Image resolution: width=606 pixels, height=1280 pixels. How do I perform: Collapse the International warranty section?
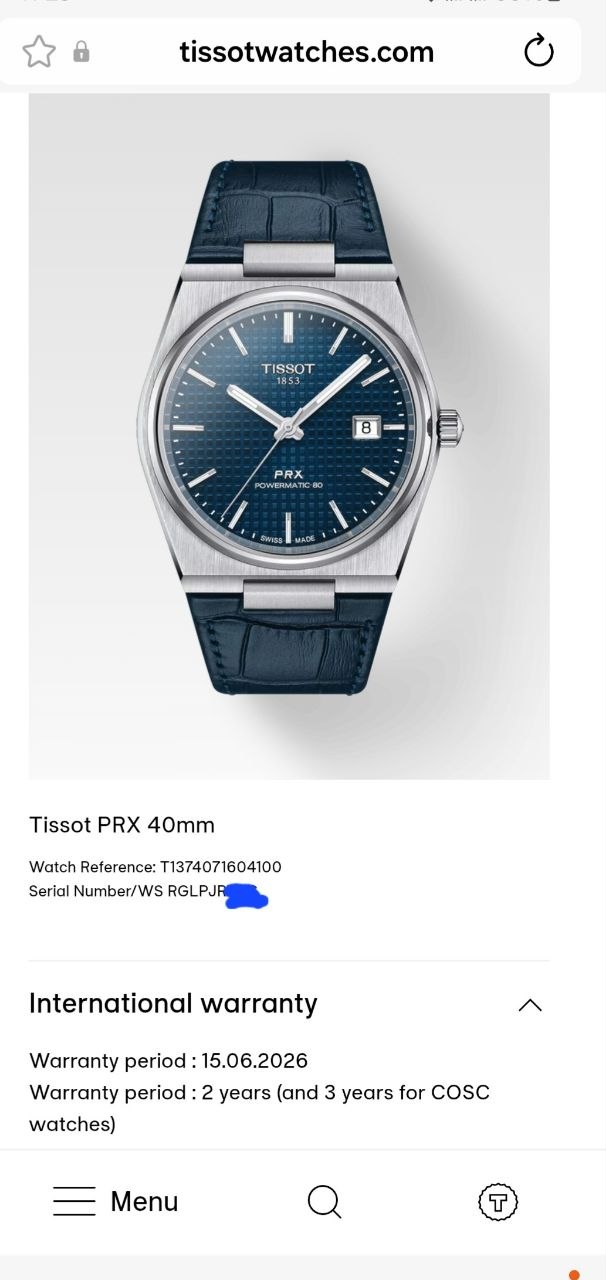click(x=530, y=1005)
